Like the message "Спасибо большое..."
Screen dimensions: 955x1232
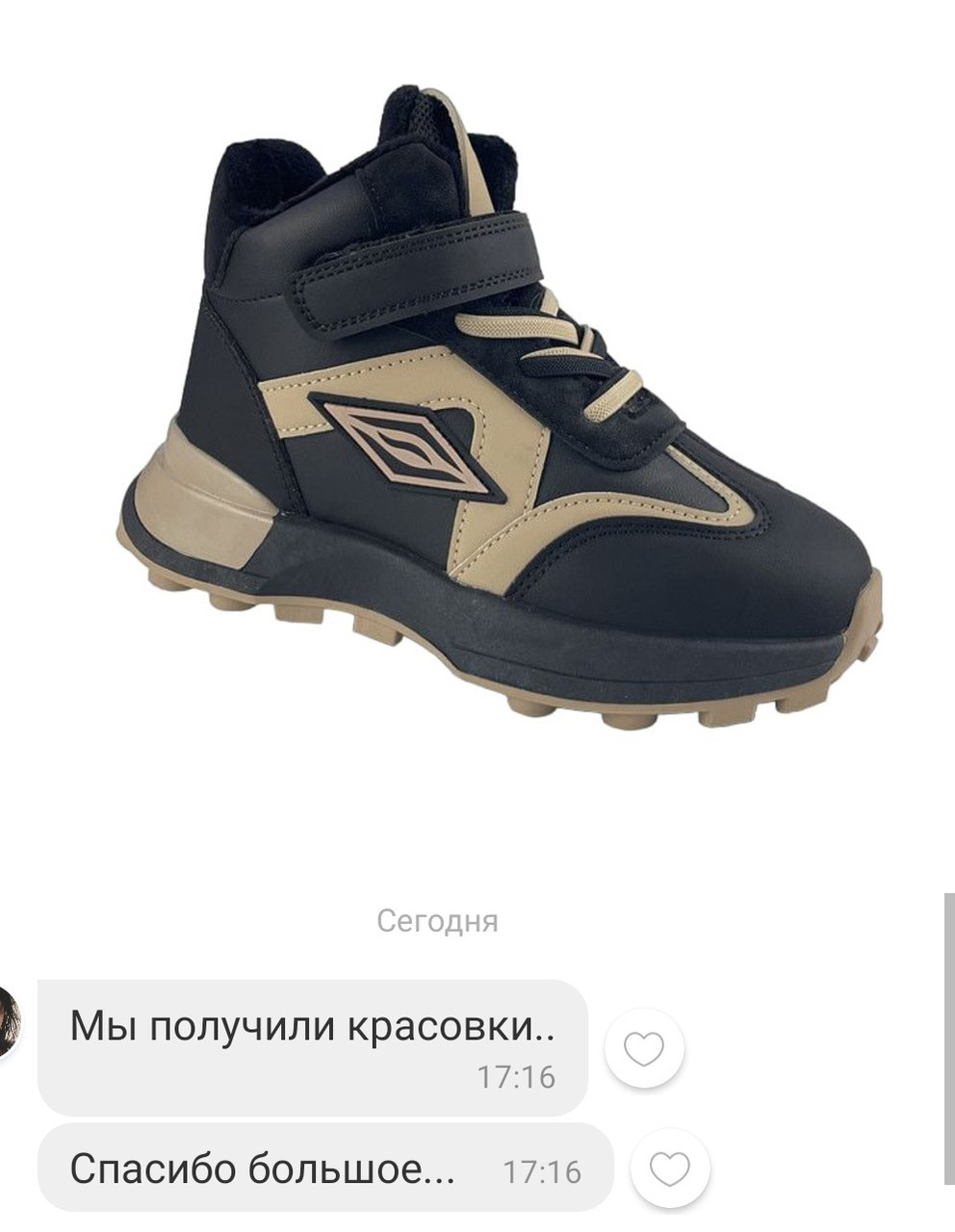click(670, 1169)
